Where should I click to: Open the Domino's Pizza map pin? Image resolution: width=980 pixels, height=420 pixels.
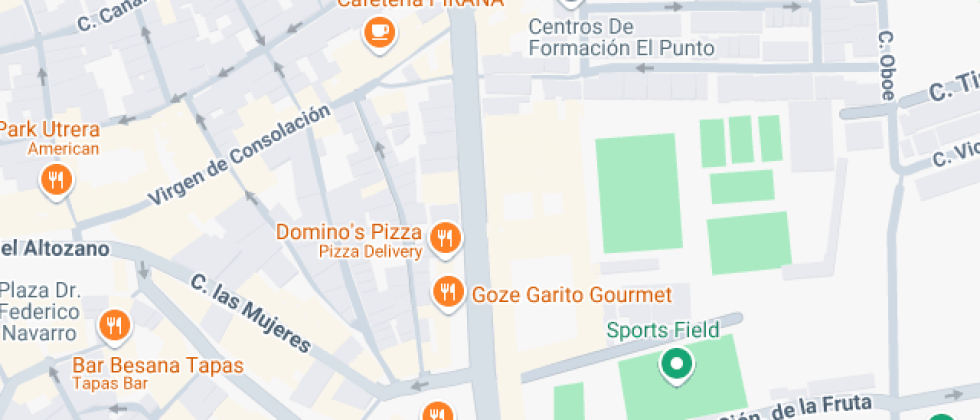(445, 238)
